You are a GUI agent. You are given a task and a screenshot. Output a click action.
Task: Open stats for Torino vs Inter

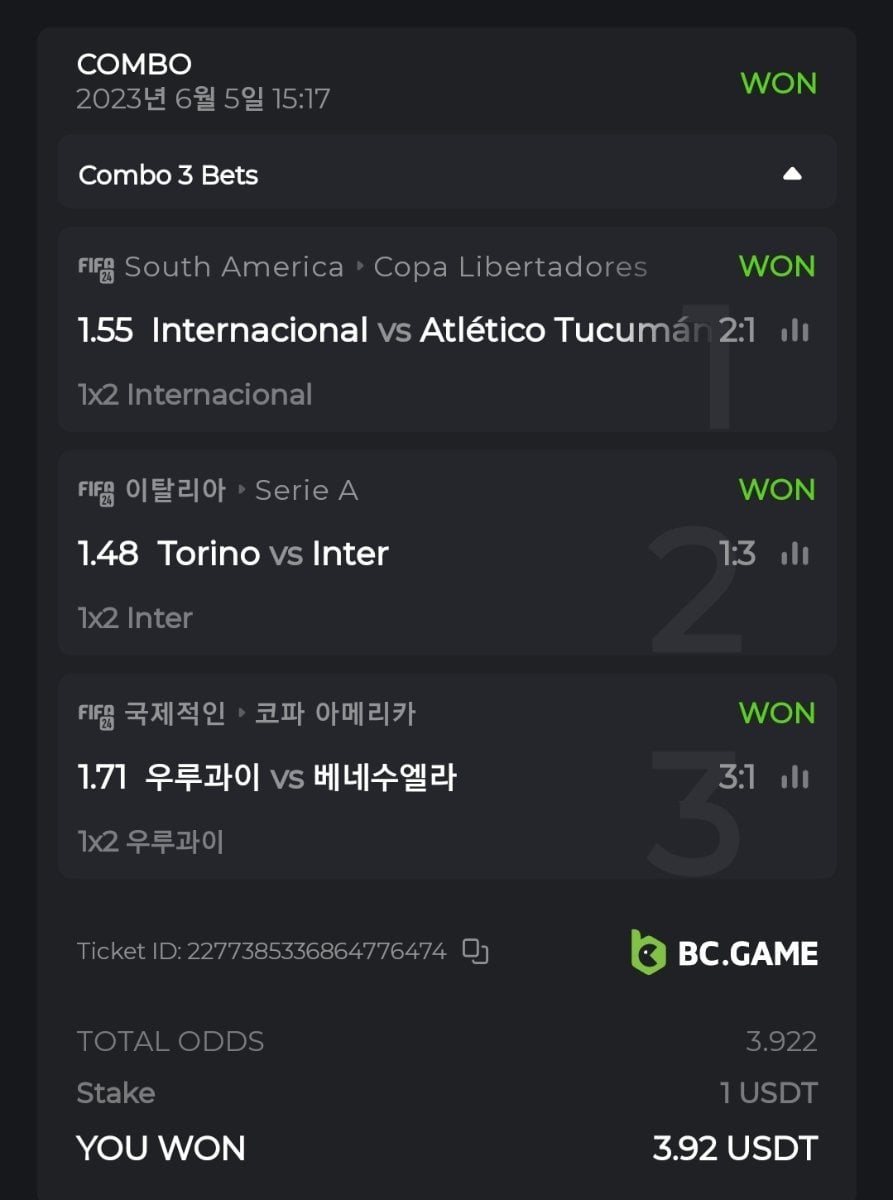[795, 554]
